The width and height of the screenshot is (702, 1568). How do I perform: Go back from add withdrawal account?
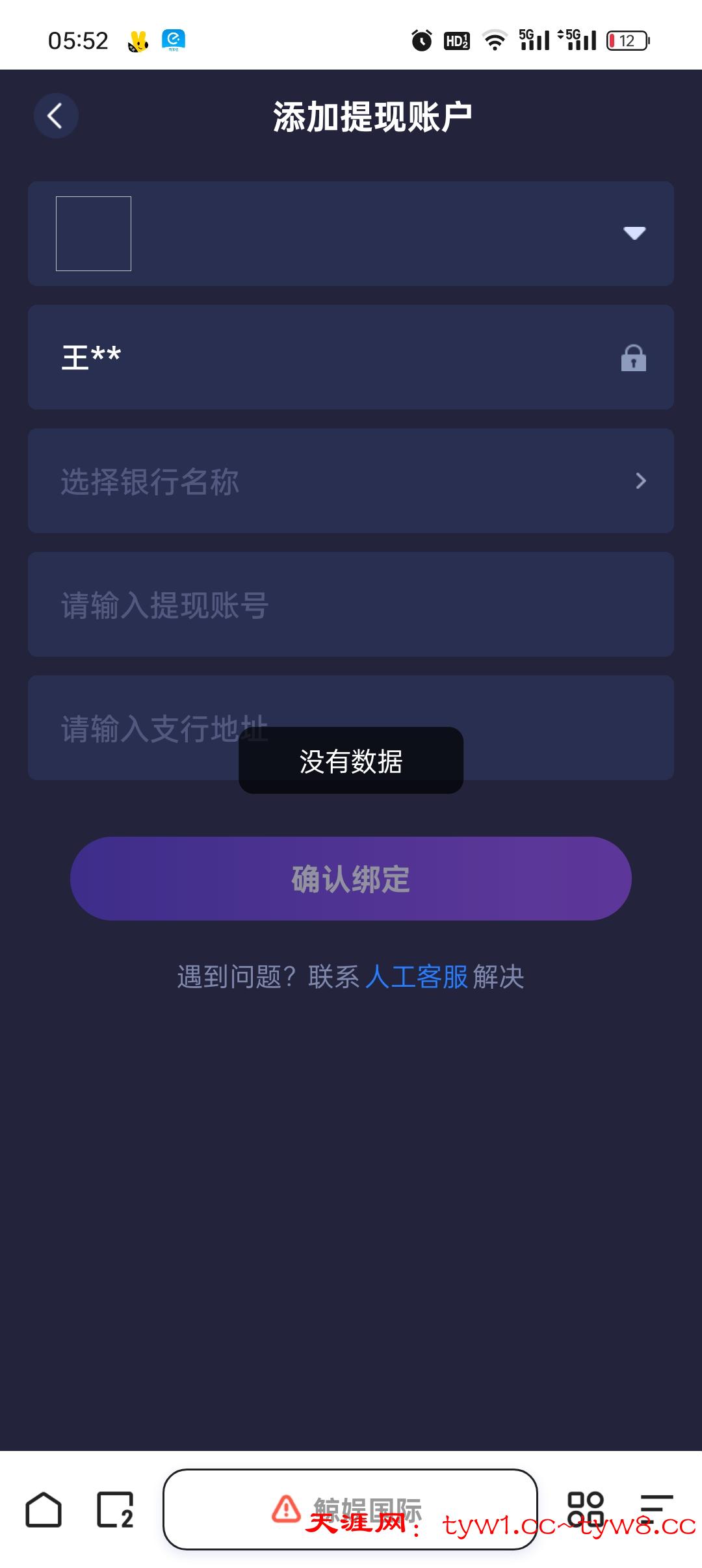(x=56, y=116)
